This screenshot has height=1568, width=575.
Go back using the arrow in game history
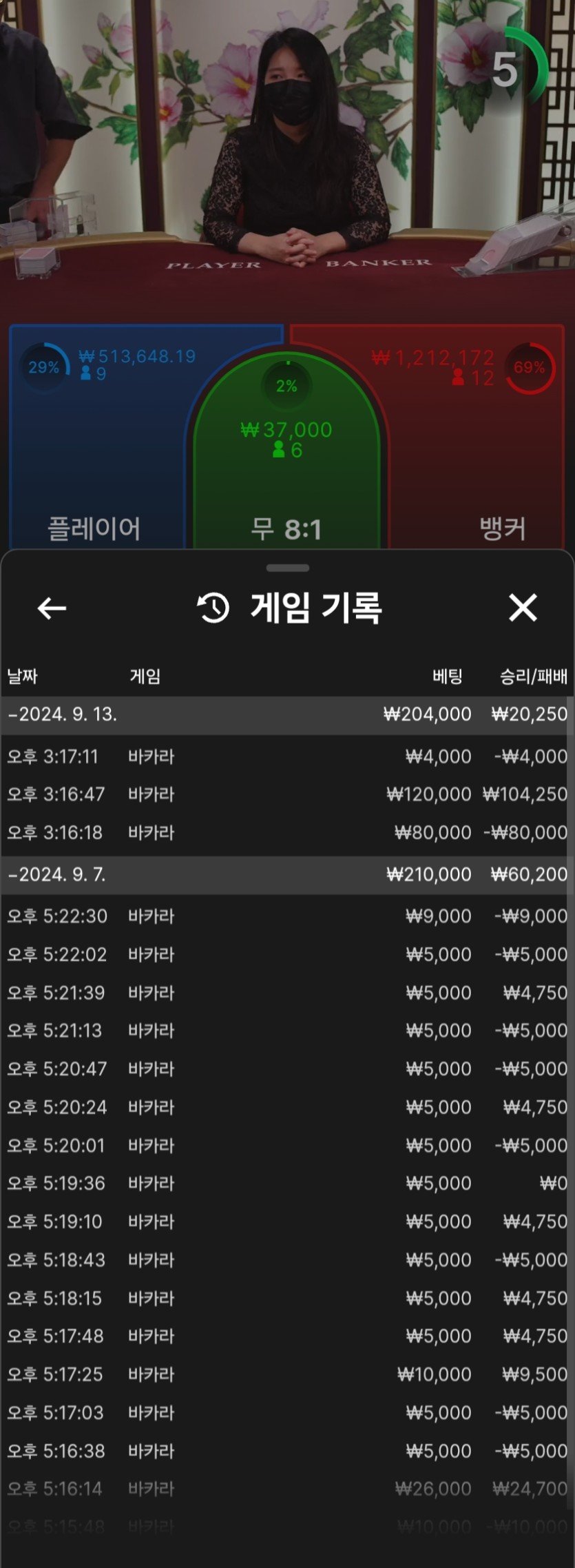point(52,608)
